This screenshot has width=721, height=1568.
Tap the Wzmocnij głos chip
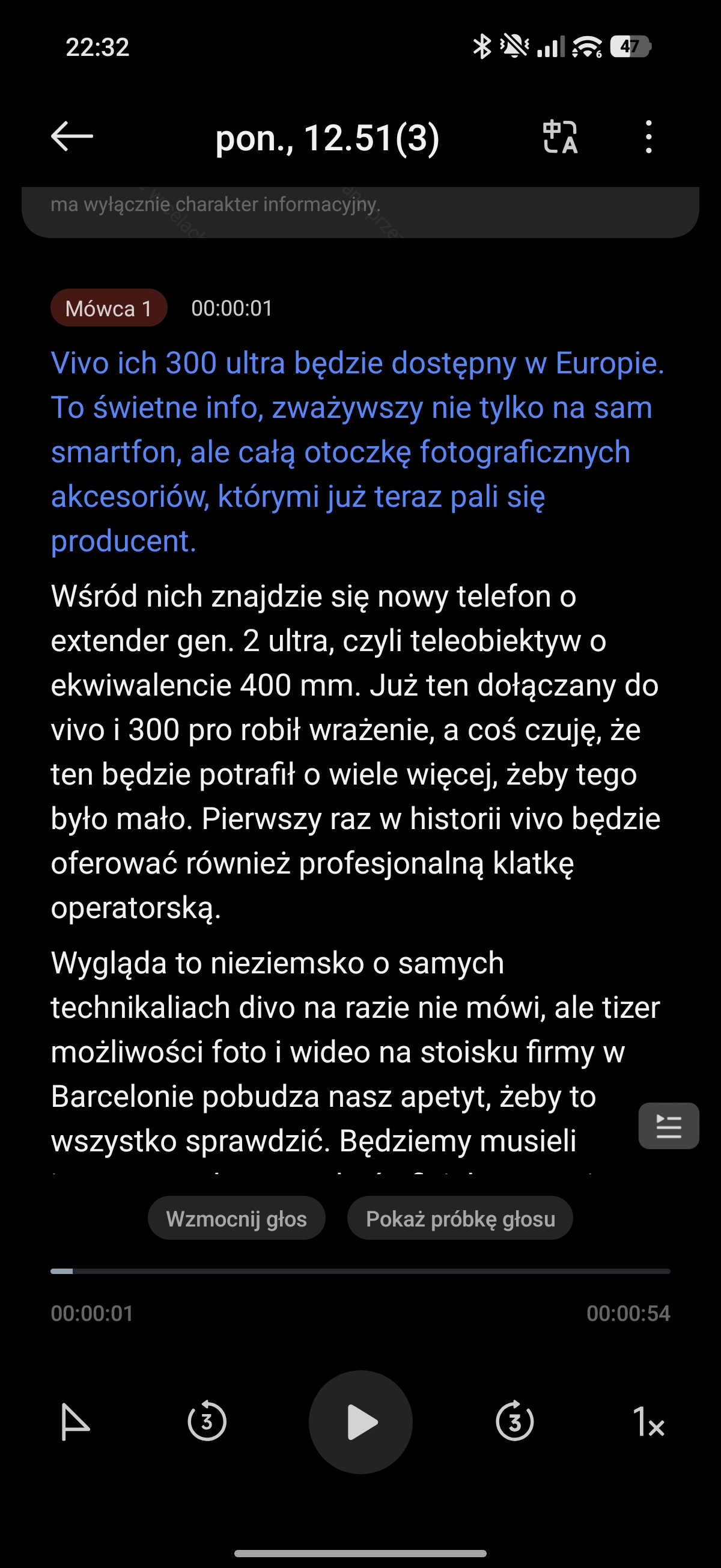click(x=236, y=1219)
